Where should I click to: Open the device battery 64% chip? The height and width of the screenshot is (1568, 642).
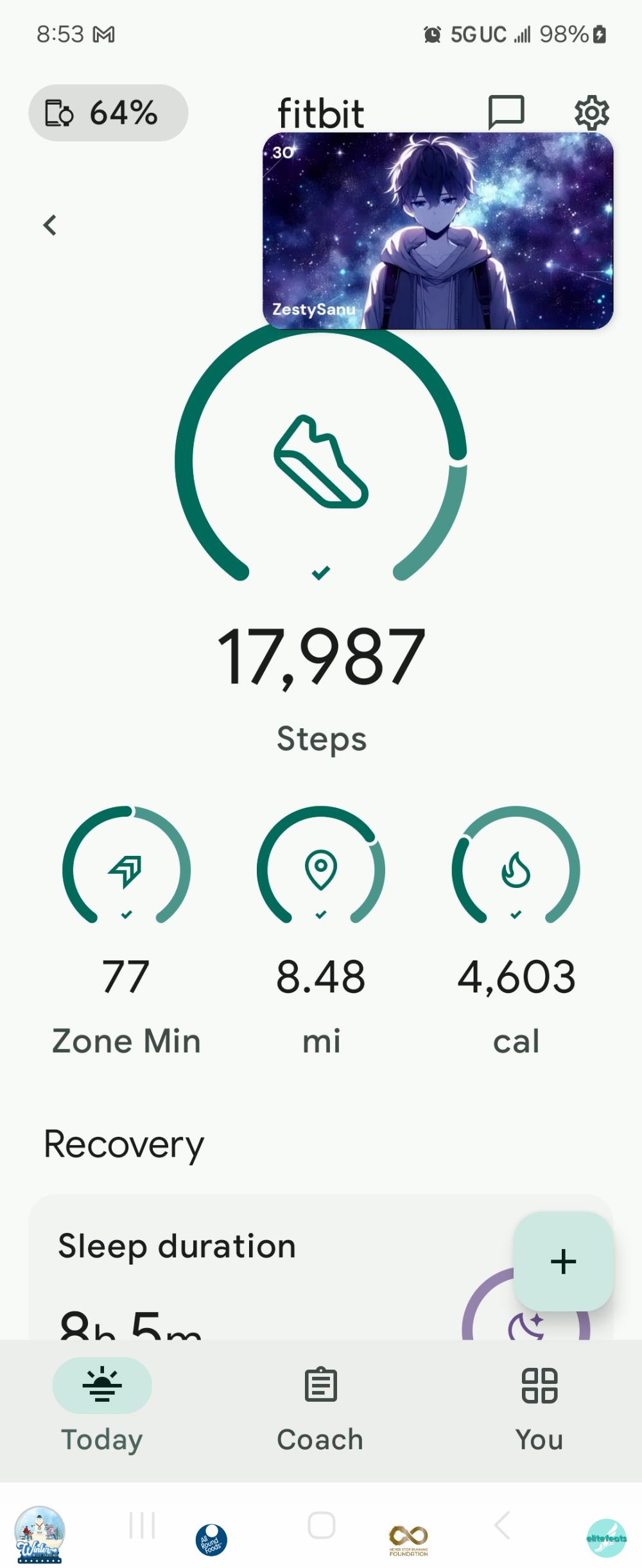point(108,113)
